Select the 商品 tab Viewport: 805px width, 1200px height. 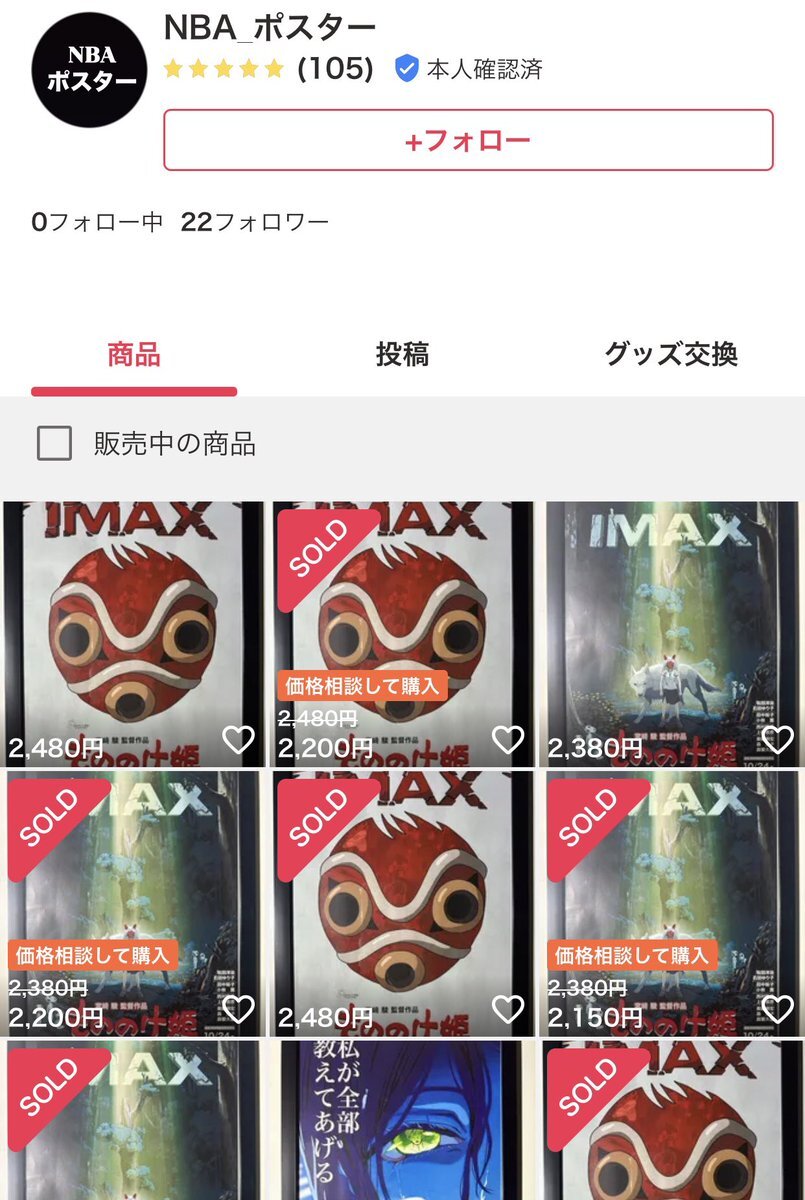pos(134,354)
